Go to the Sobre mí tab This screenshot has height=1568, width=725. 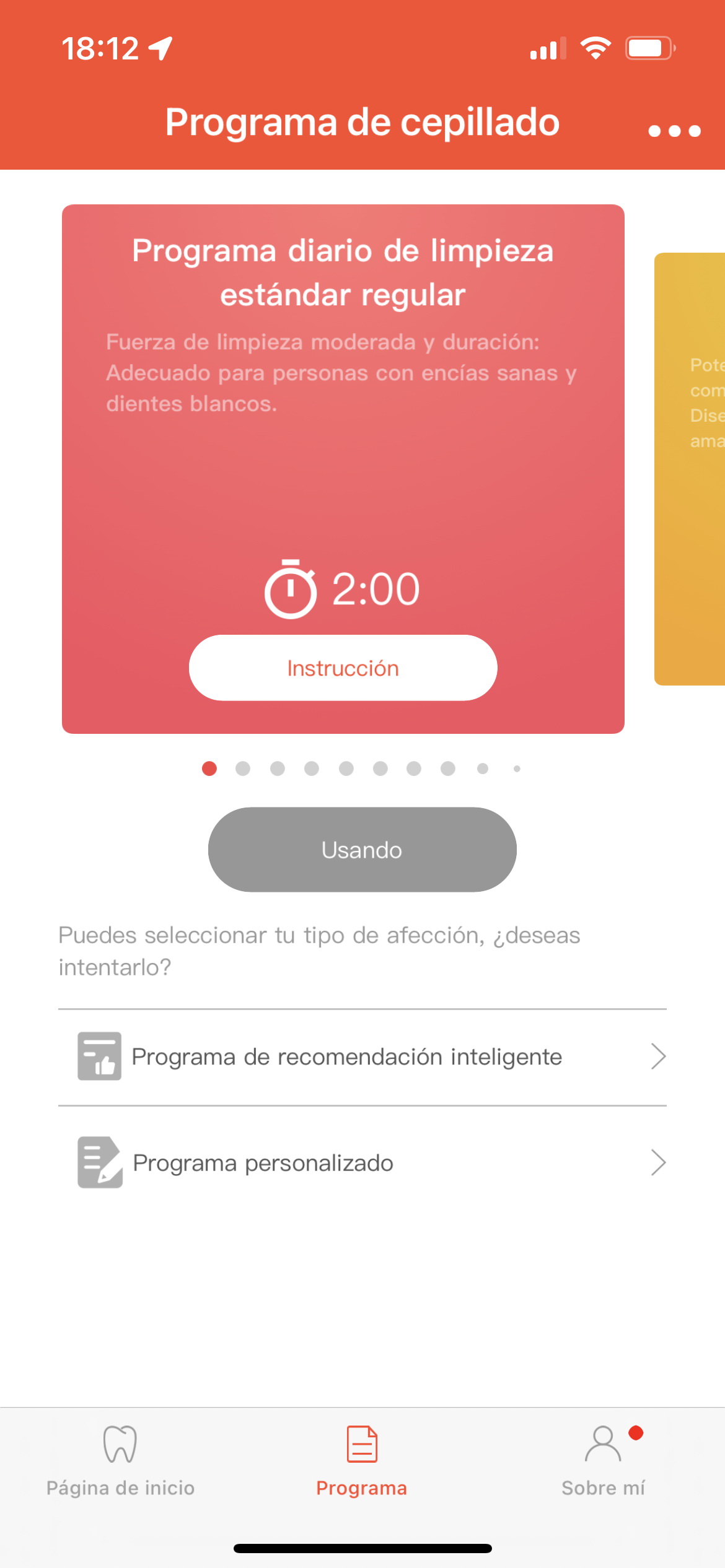604,1461
